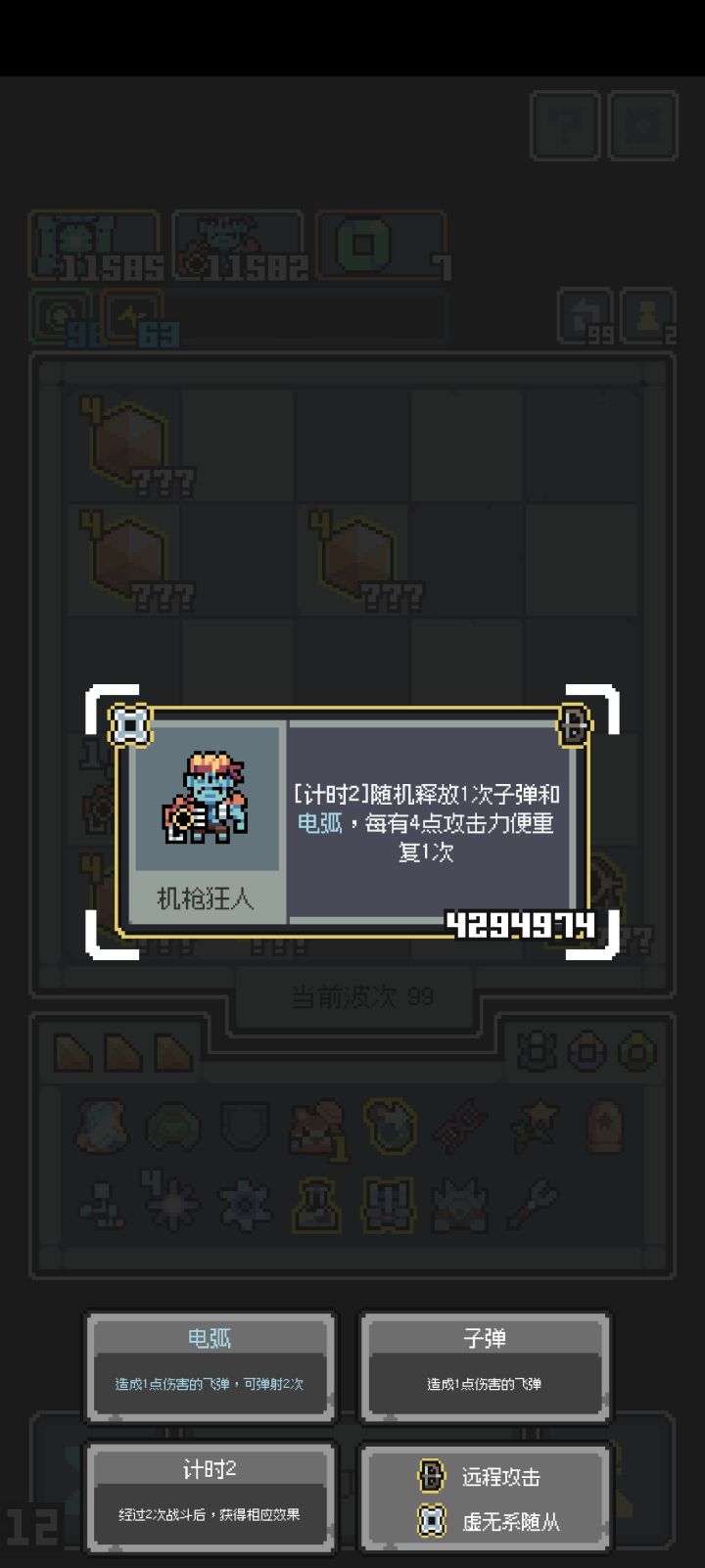The width and height of the screenshot is (705, 1568).
Task: Open the settings icon at top right
Action: 641,125
